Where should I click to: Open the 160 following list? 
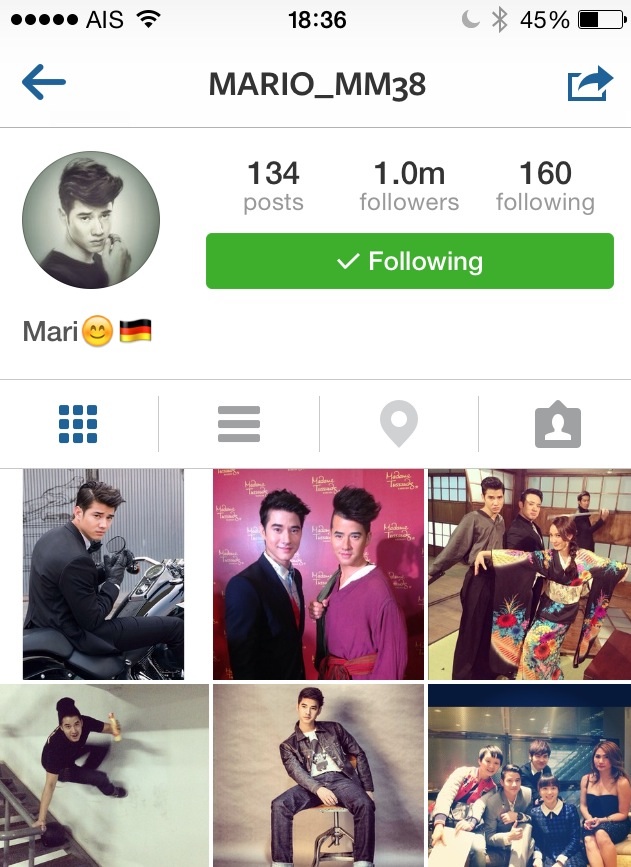coord(545,186)
